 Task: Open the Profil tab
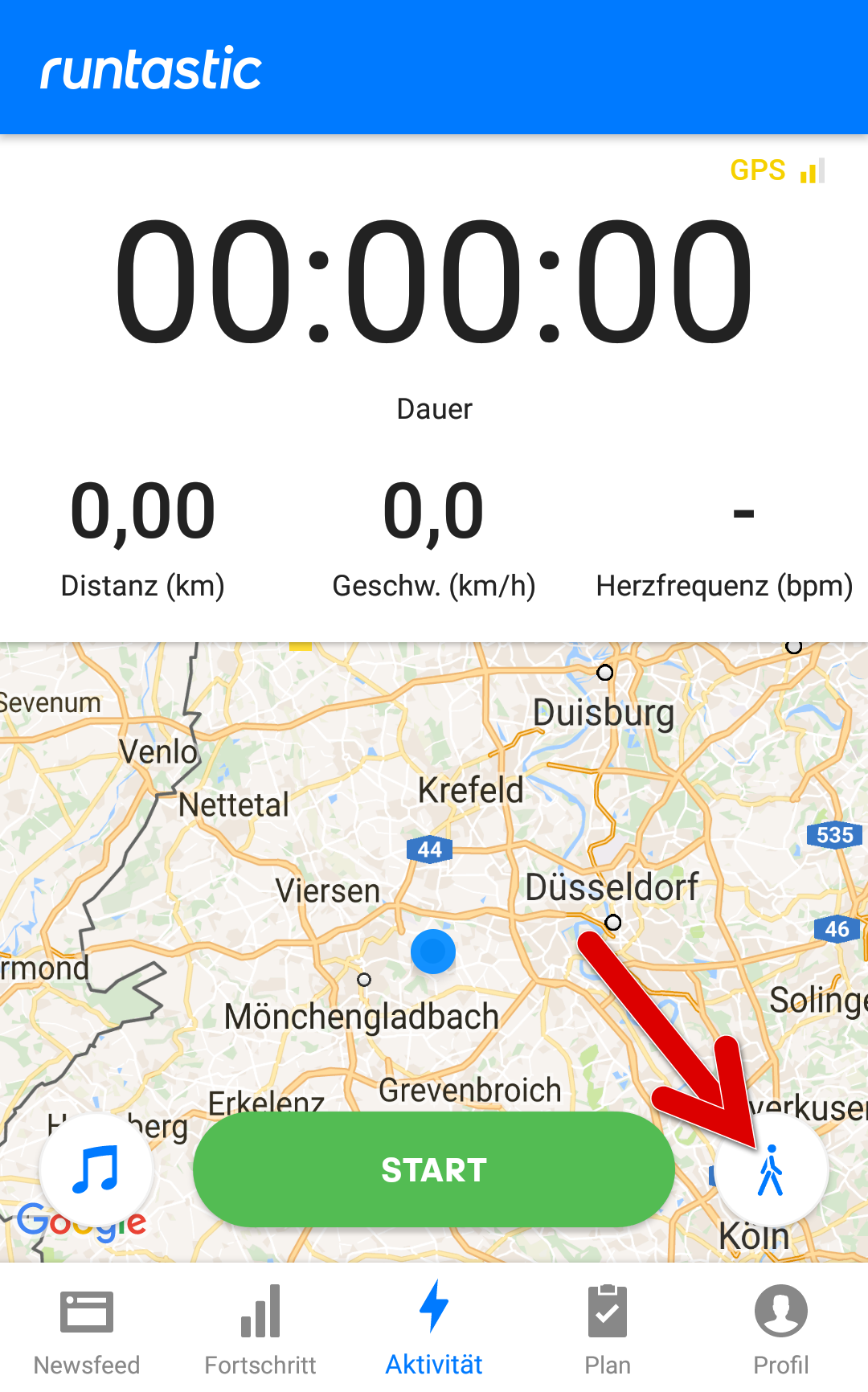[781, 1327]
